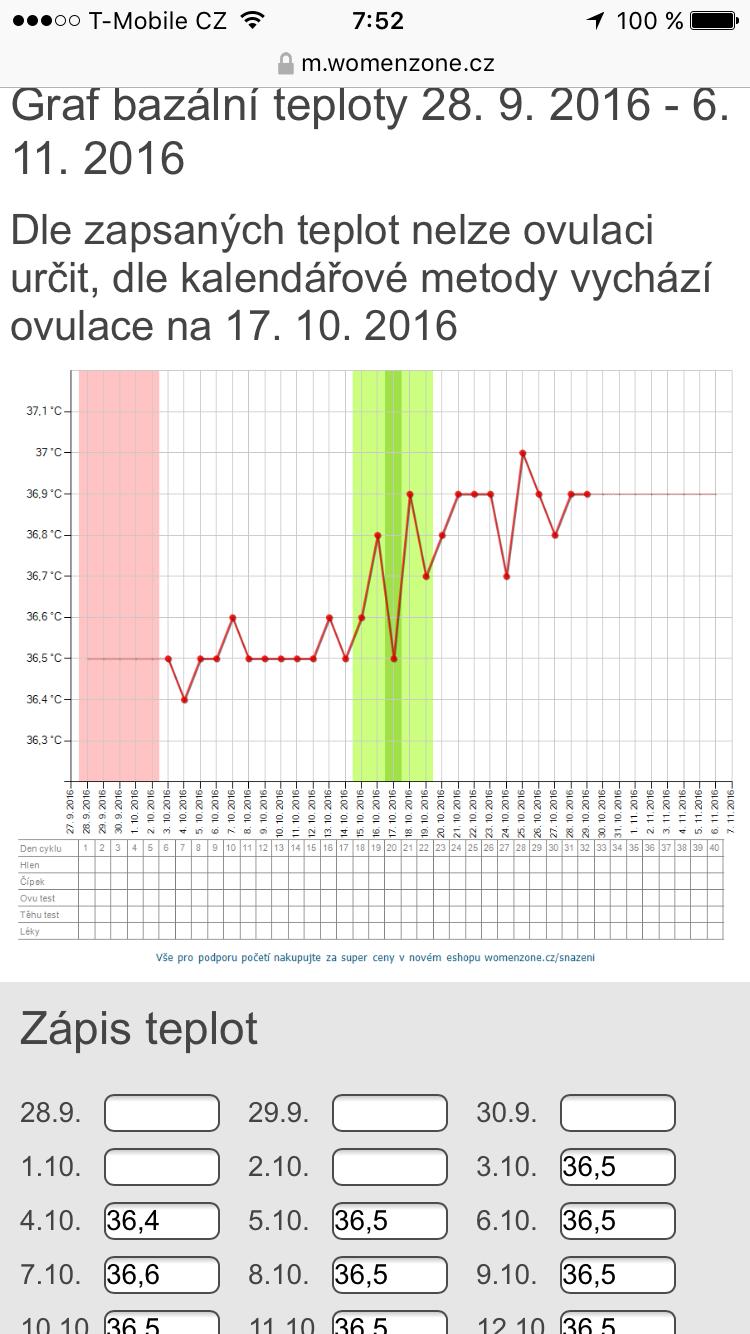Edit the 6.10. temperature entry
The width and height of the screenshot is (750, 1334).
click(x=618, y=1221)
